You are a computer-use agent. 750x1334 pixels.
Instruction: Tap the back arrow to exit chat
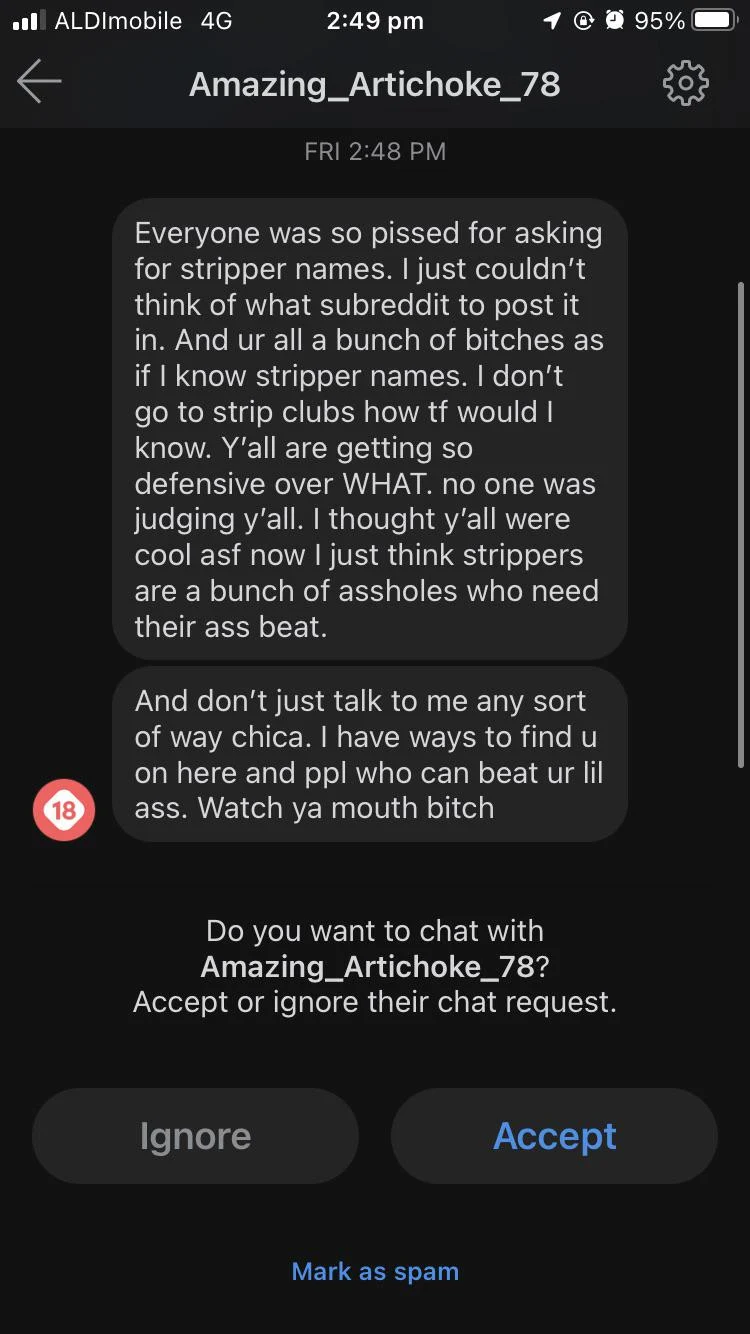click(38, 83)
